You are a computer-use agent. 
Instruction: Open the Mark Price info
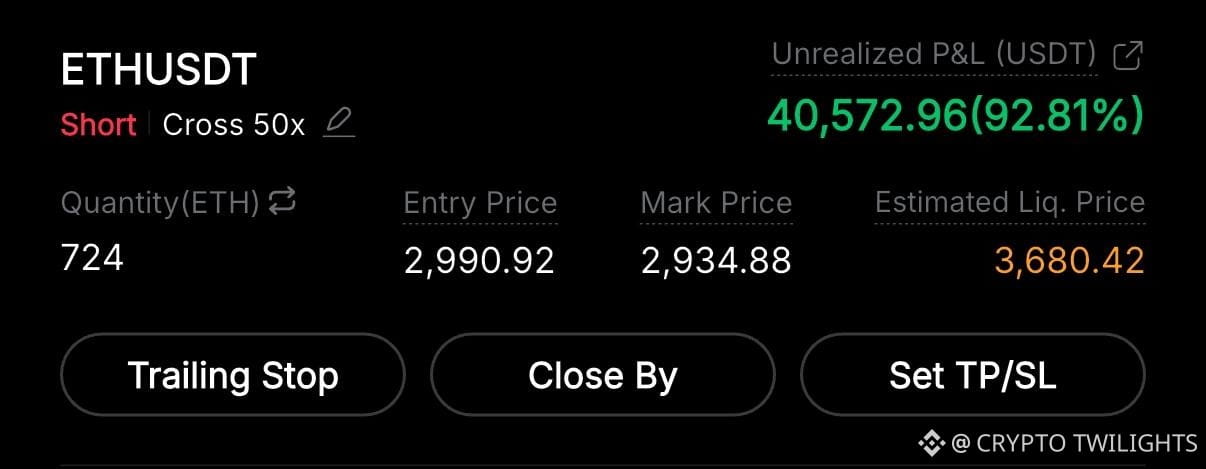716,203
